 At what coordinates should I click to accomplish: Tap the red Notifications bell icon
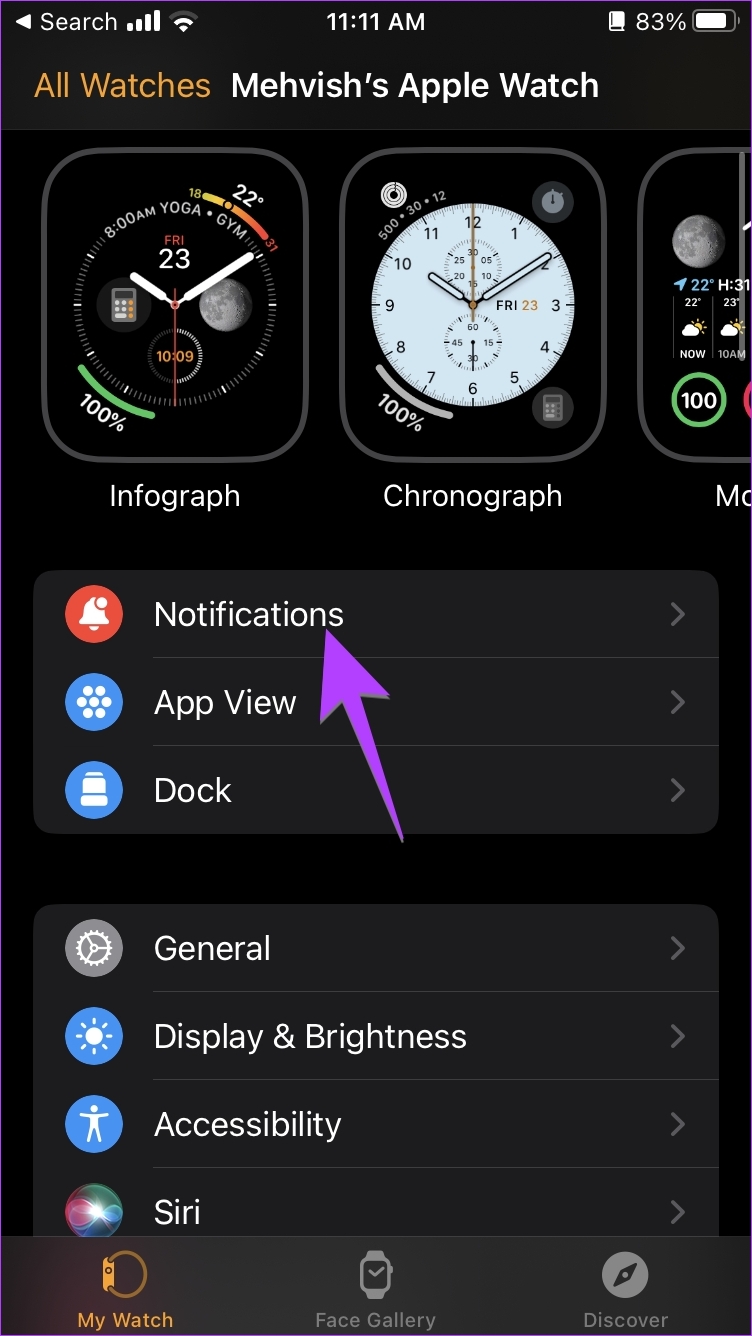[93, 614]
